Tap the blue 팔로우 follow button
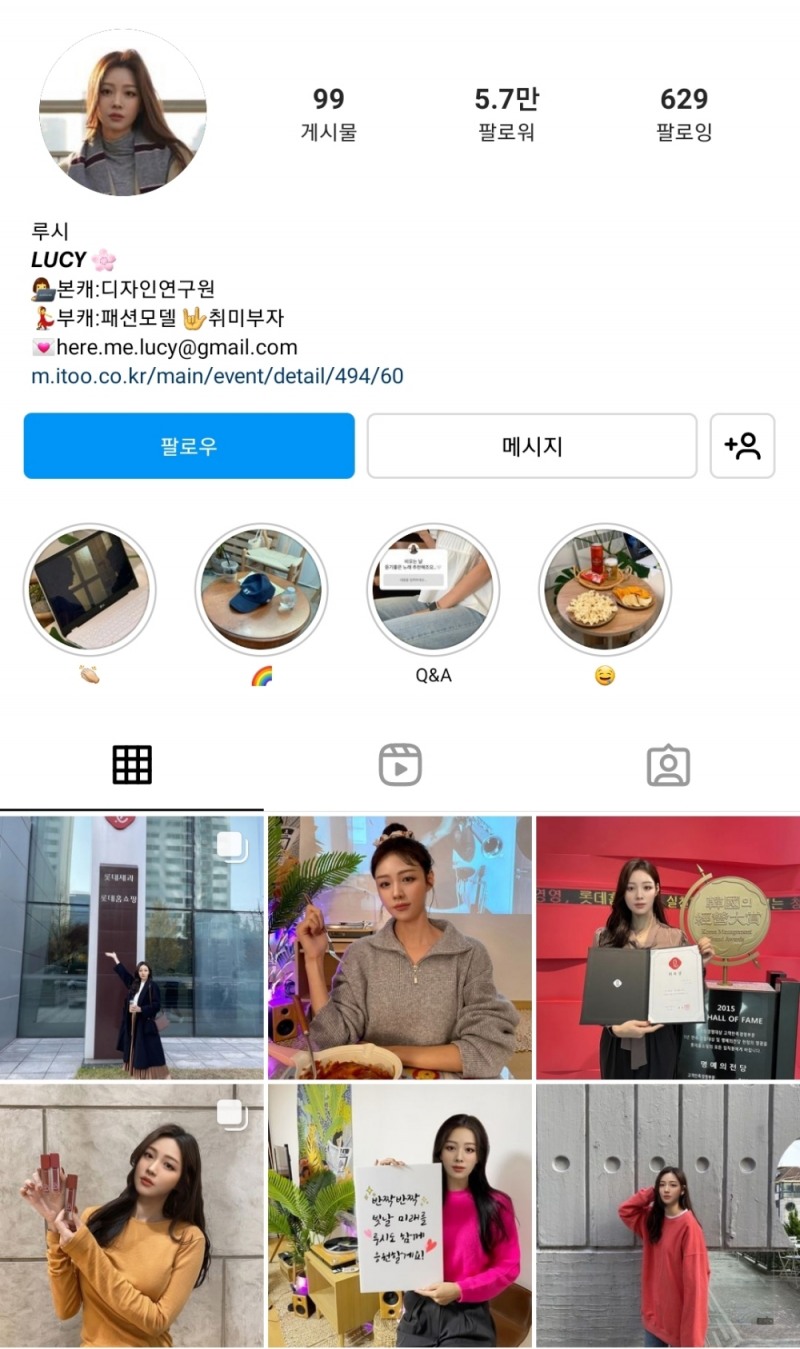Image resolution: width=800 pixels, height=1349 pixels. point(189,446)
